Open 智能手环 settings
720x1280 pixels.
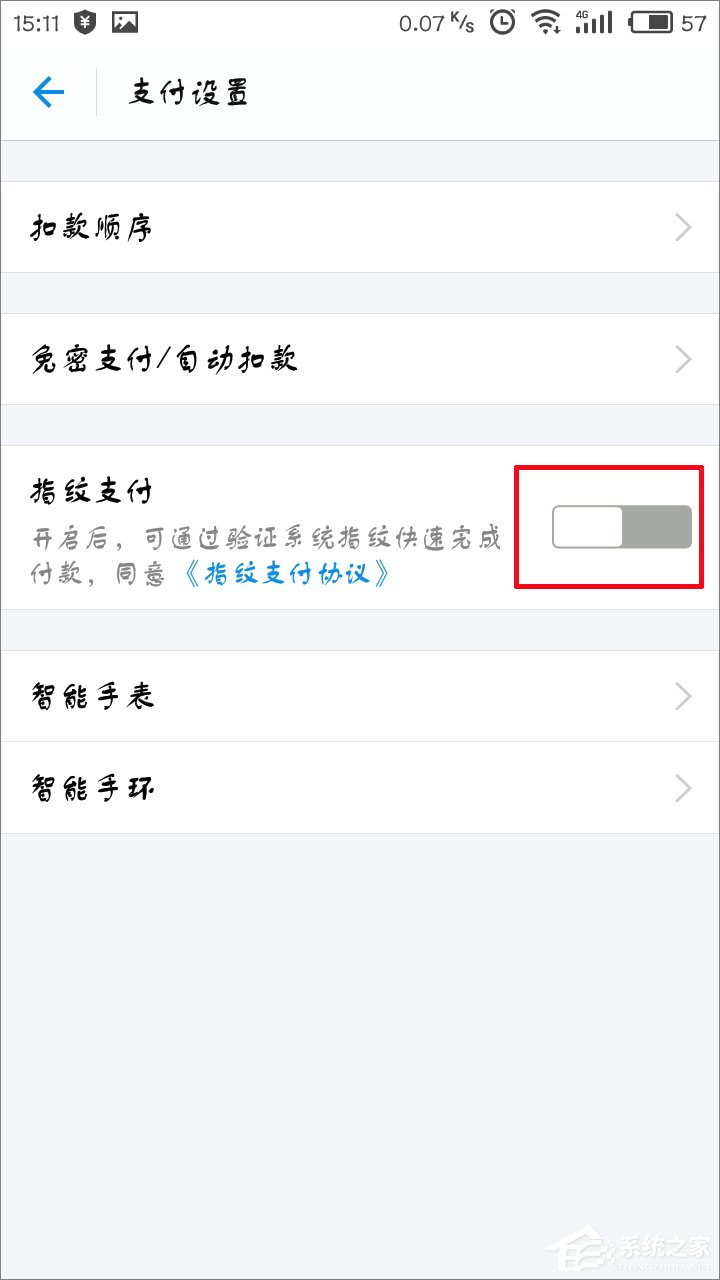click(360, 788)
